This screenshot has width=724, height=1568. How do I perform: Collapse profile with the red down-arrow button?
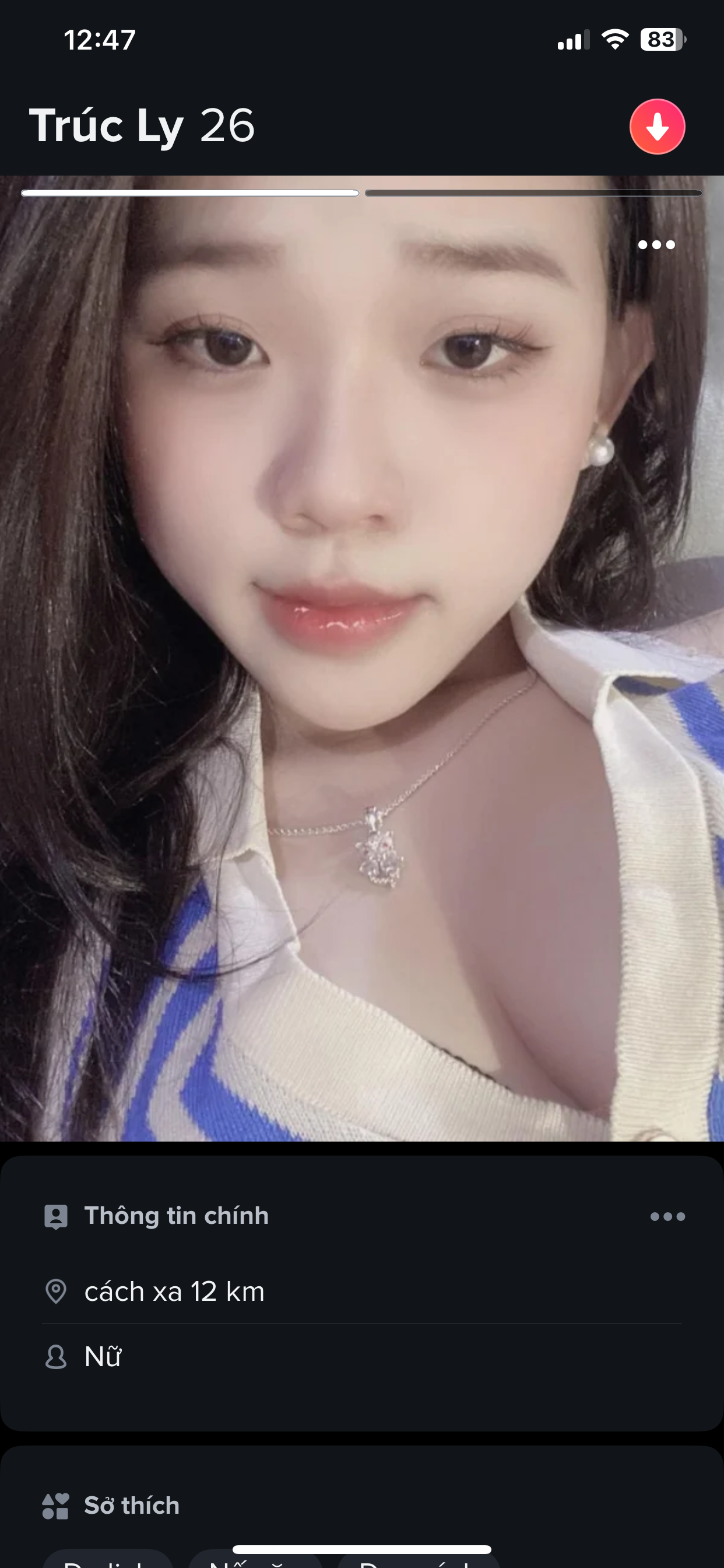[657, 127]
